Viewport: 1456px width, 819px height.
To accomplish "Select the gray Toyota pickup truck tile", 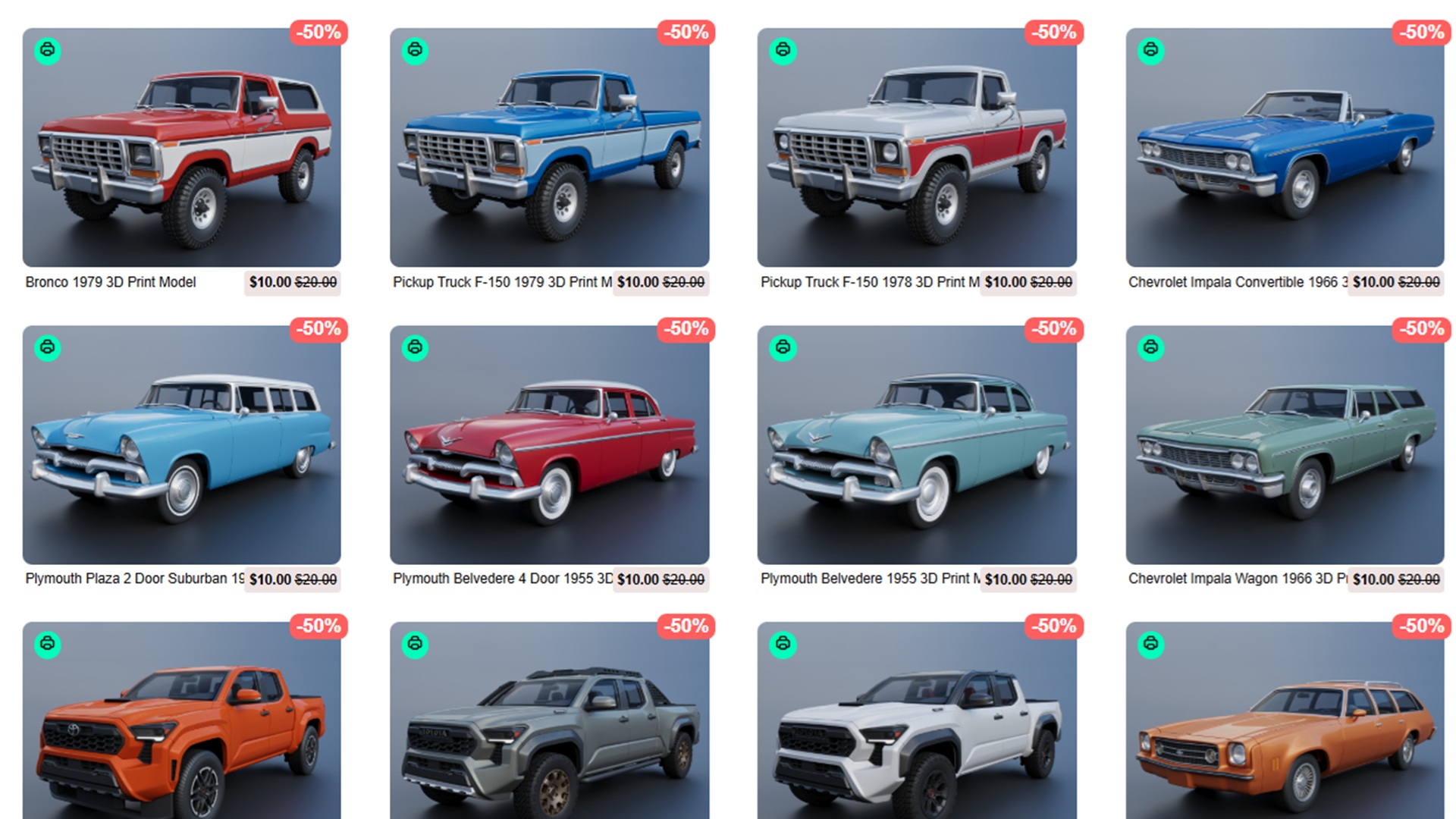I will tap(549, 724).
